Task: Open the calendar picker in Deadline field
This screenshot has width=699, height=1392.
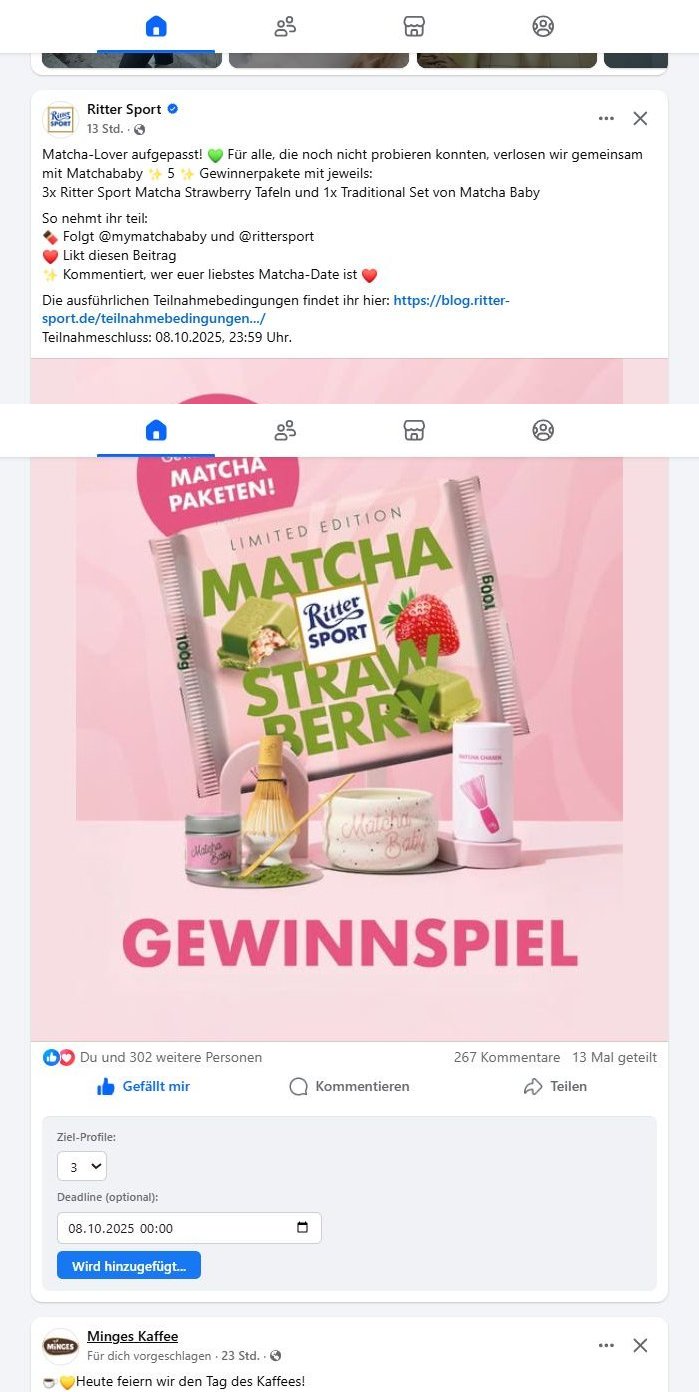Action: (303, 1228)
